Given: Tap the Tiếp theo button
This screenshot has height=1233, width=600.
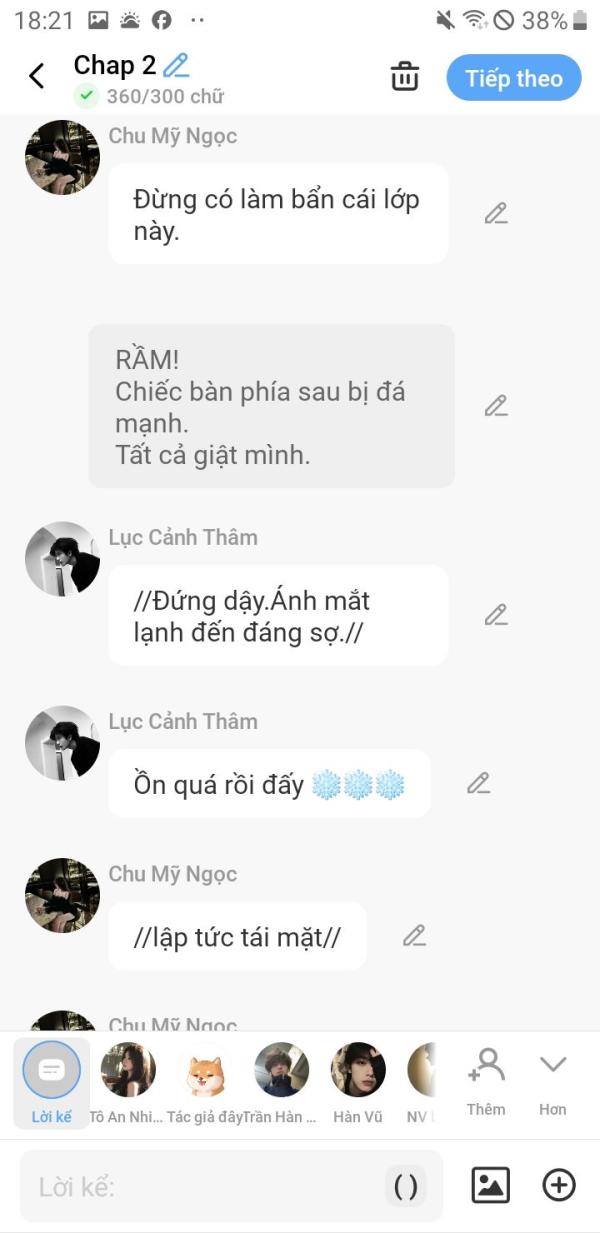Looking at the screenshot, I should (514, 78).
